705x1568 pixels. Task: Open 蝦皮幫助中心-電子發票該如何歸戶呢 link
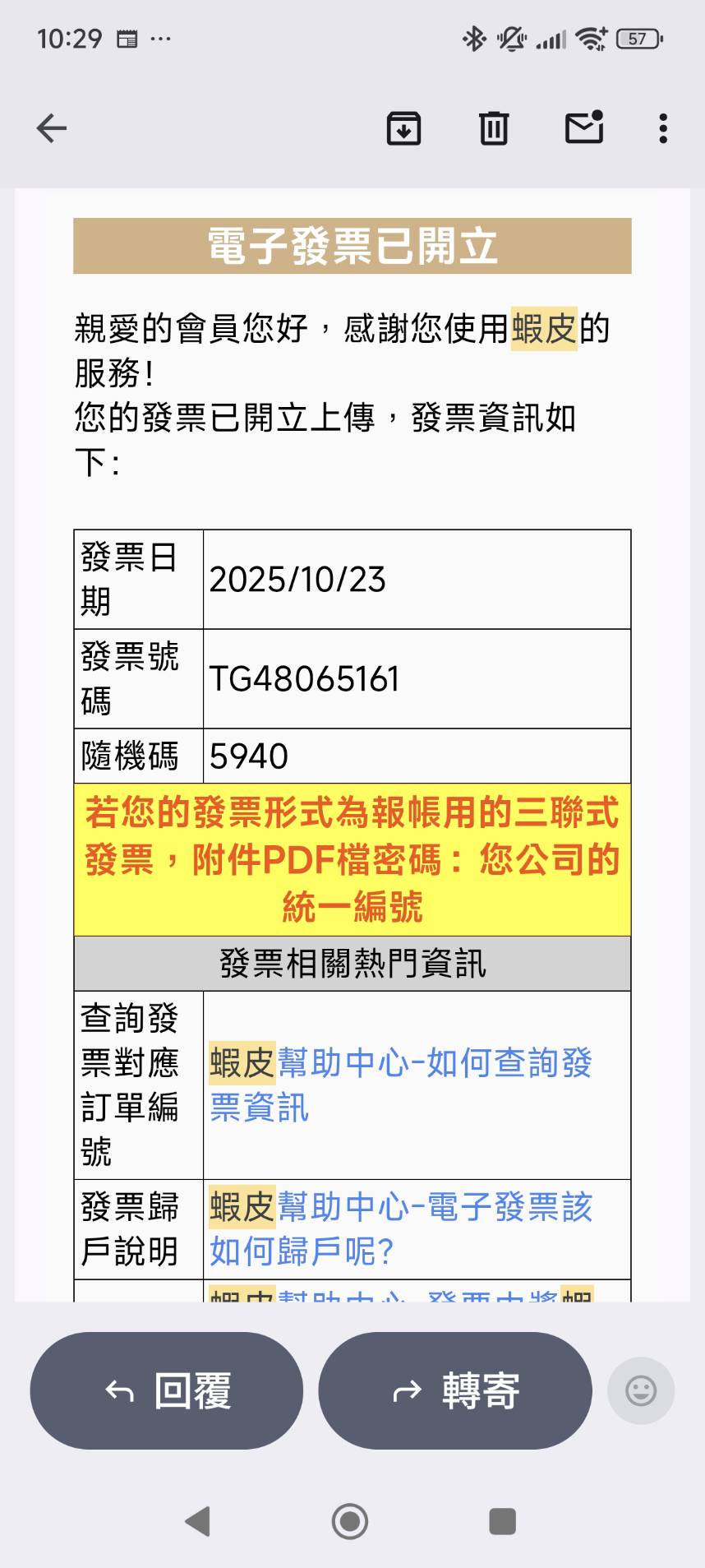click(400, 1228)
